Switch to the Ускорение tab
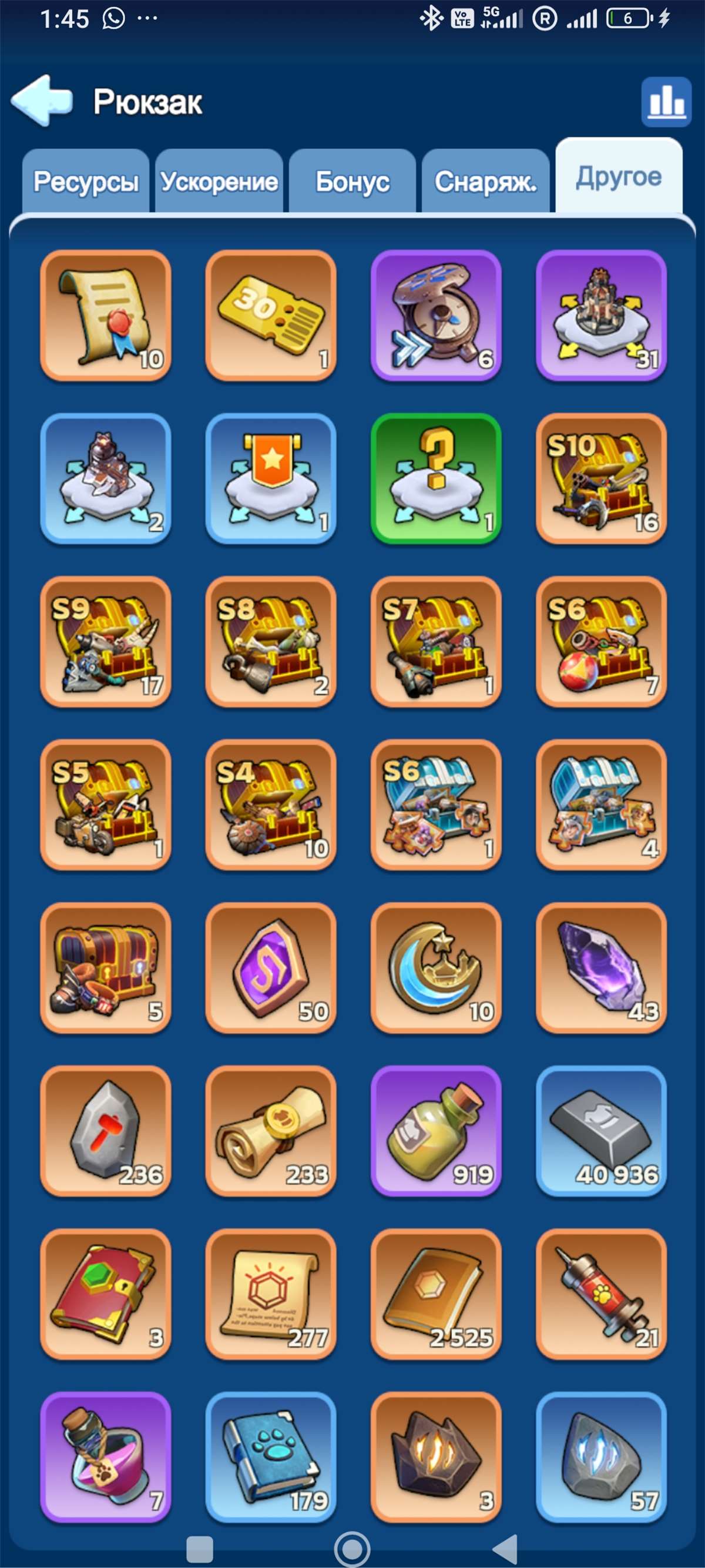Image resolution: width=705 pixels, height=1568 pixels. click(219, 182)
